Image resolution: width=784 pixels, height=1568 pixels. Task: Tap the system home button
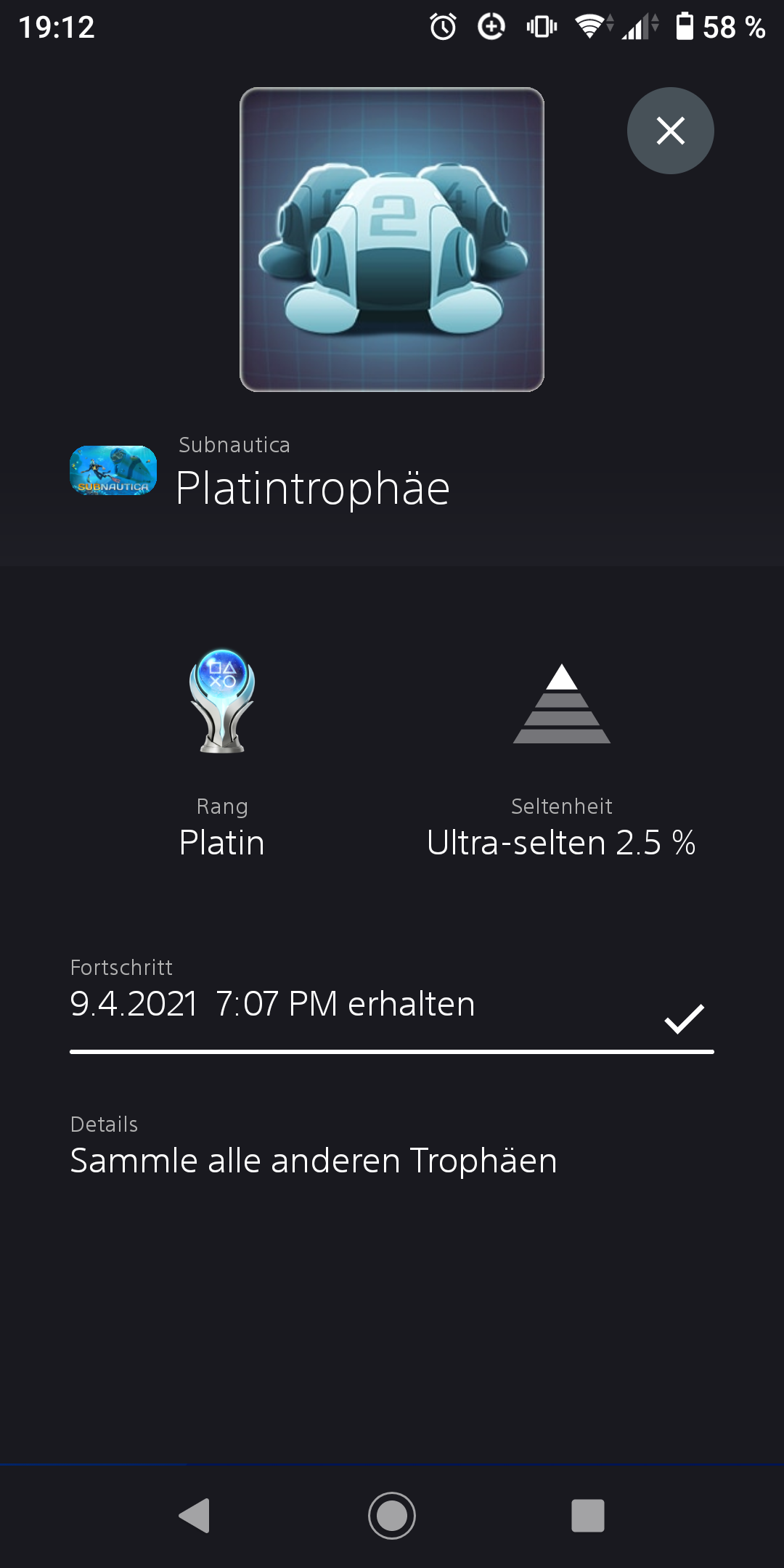(x=392, y=1516)
